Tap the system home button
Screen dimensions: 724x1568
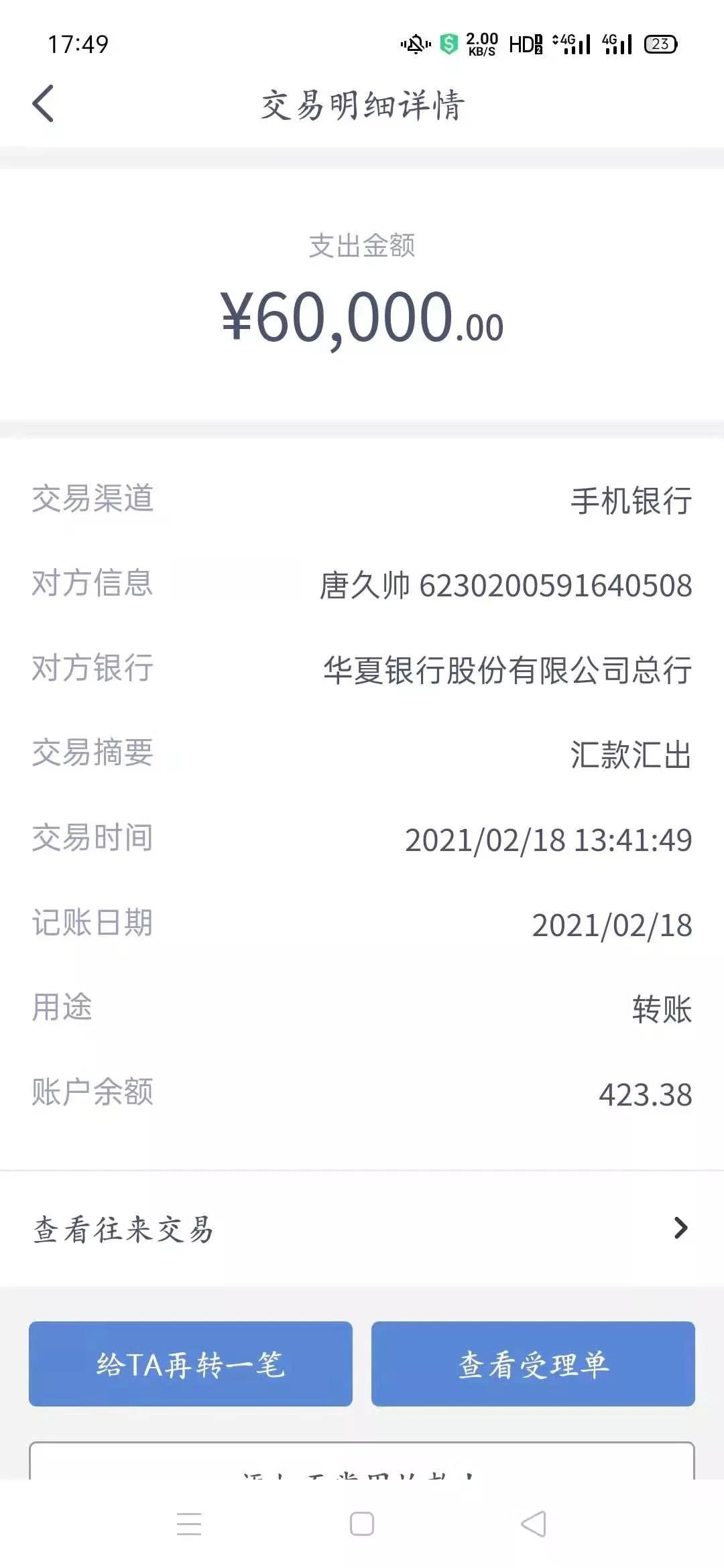pyautogui.click(x=362, y=1524)
